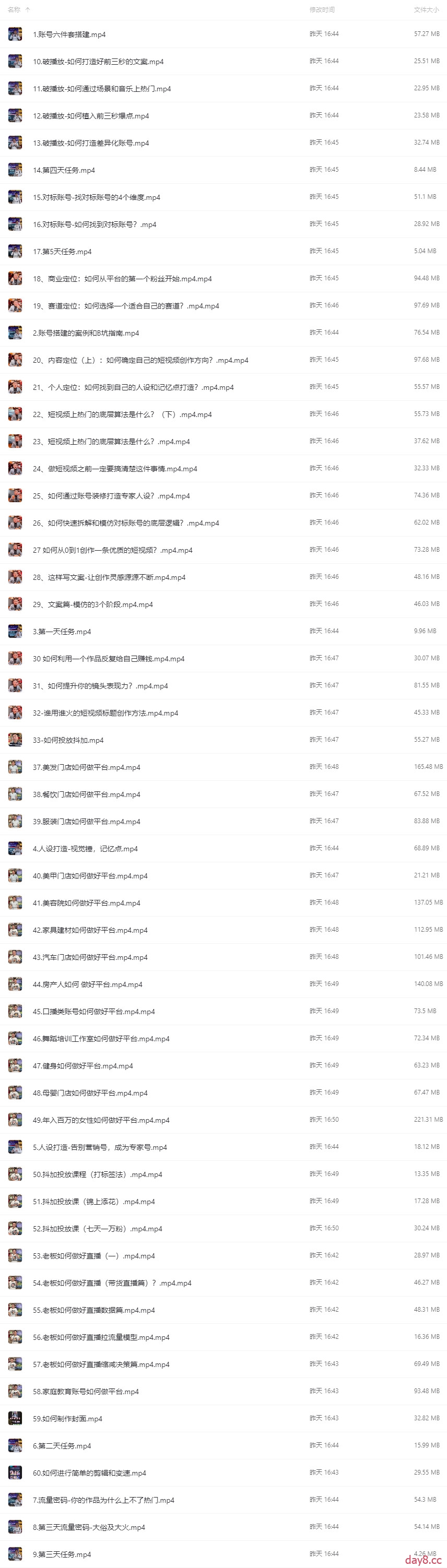
Task: Open 16.对标账号-如何找到对标账号 video
Action: click(95, 224)
